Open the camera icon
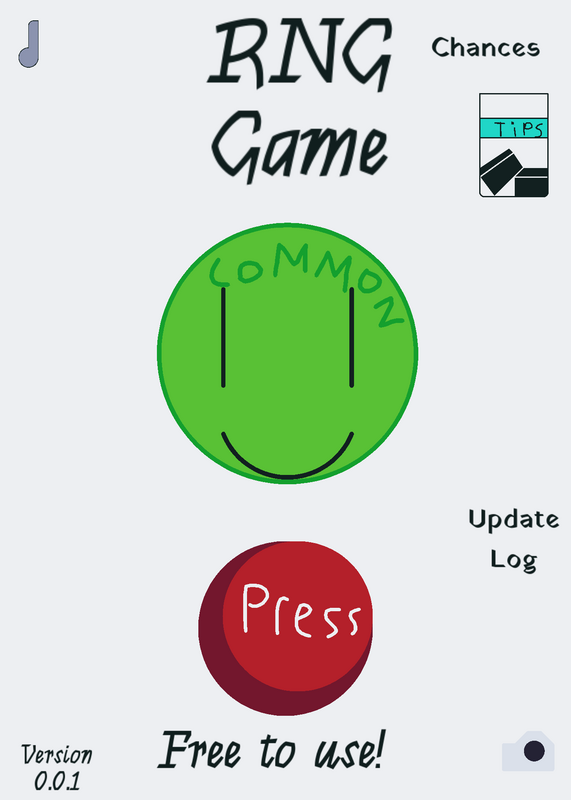The width and height of the screenshot is (571, 800). (x=528, y=751)
